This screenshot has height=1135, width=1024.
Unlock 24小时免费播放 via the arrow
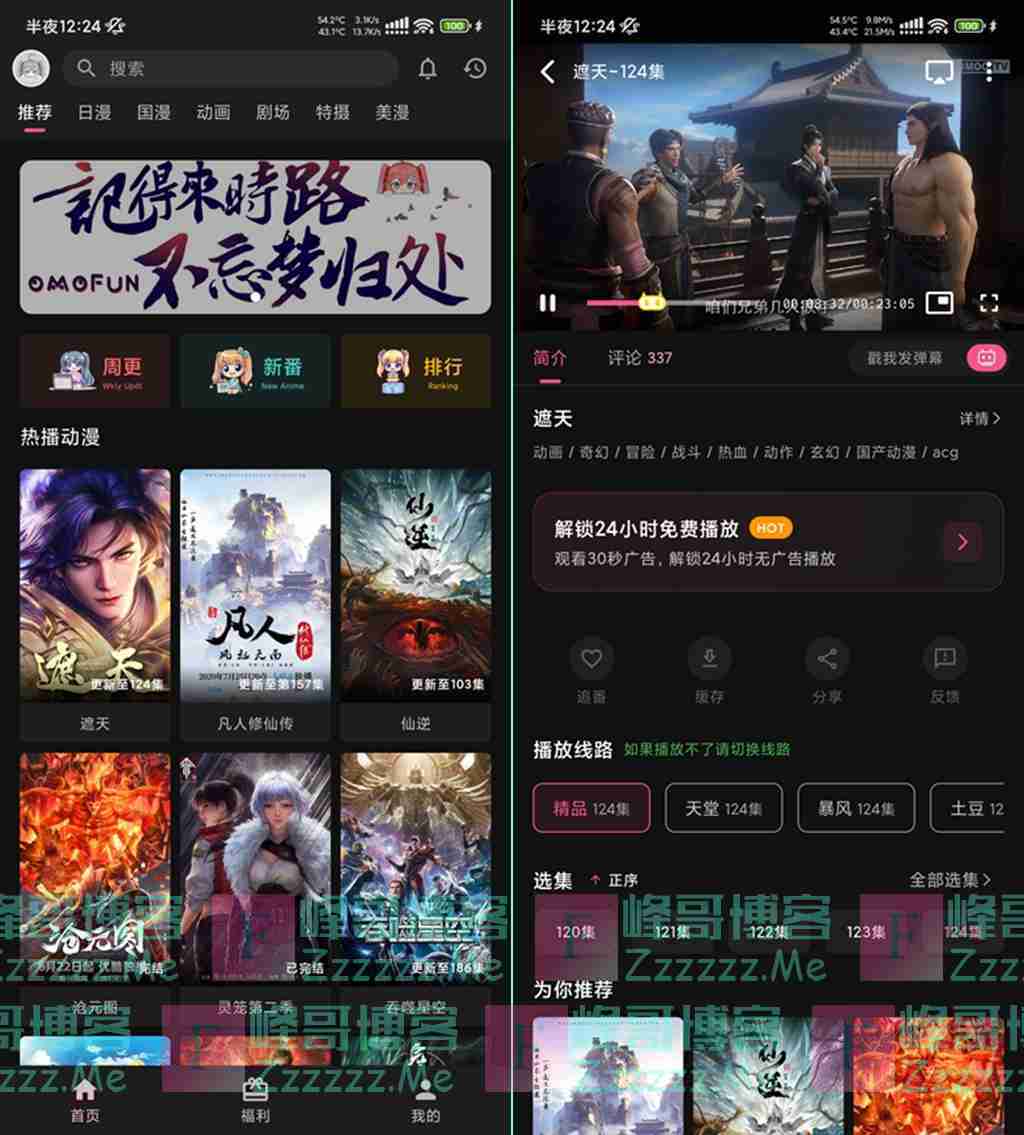(x=962, y=542)
